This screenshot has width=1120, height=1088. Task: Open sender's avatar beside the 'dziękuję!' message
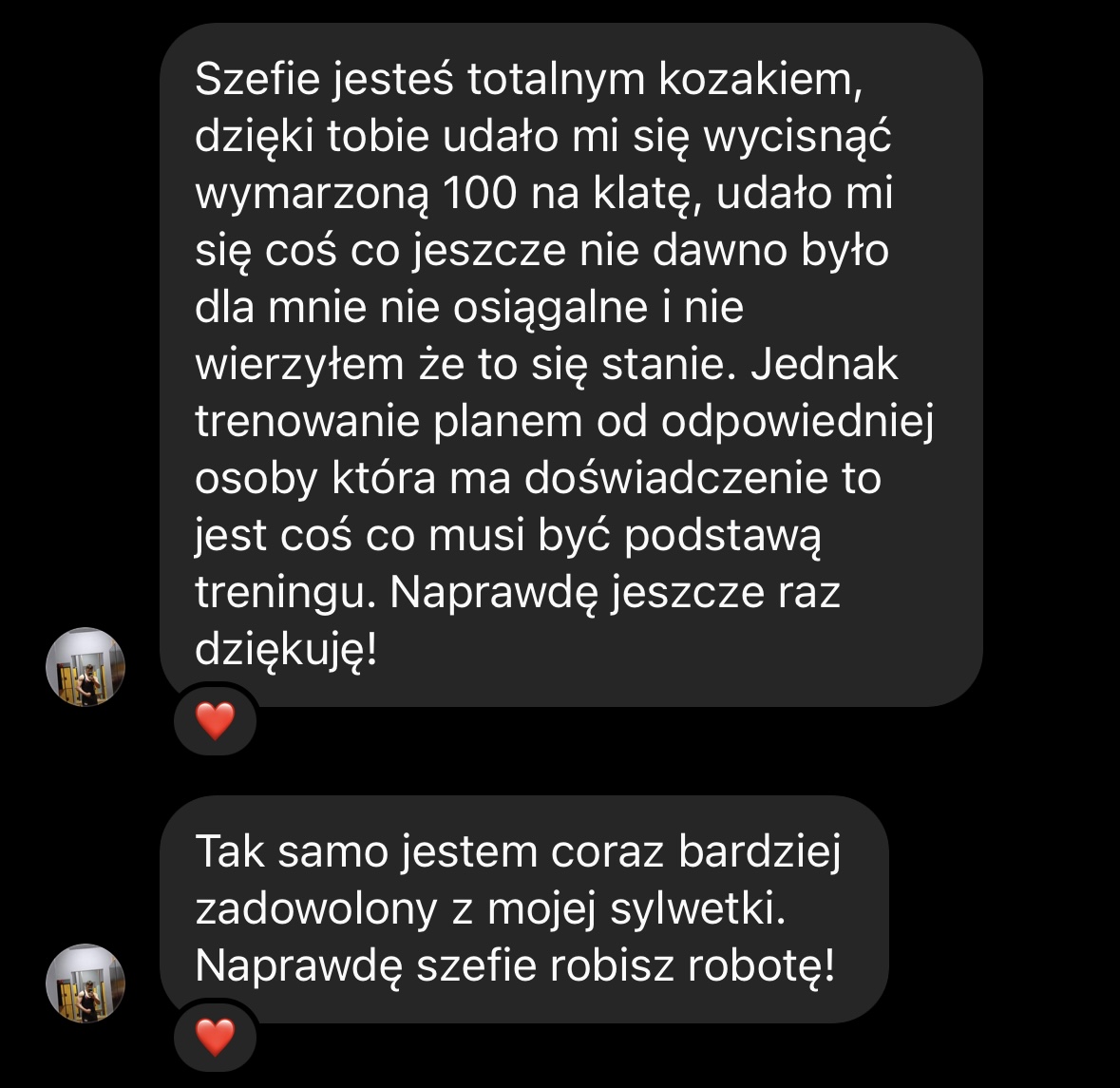(85, 667)
